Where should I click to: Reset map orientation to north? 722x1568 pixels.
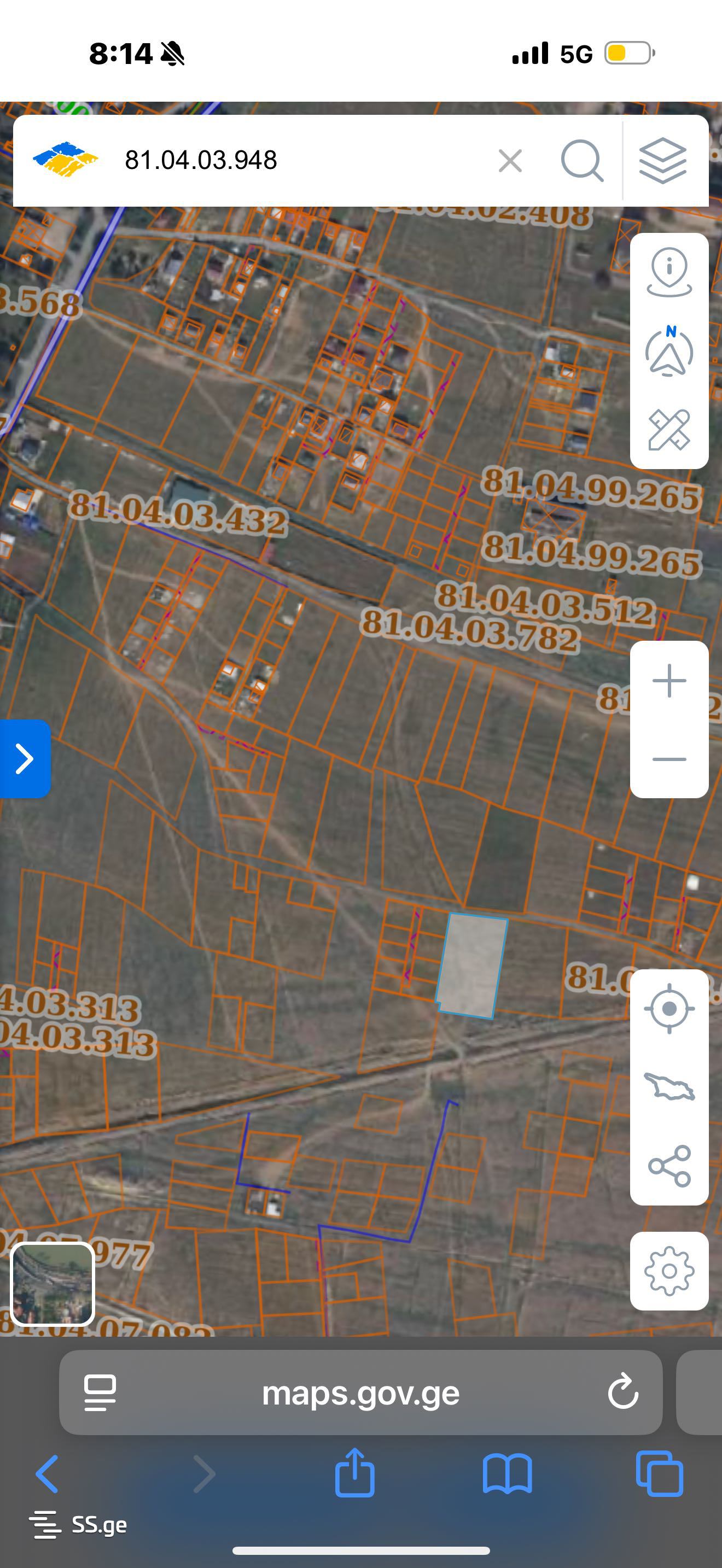669,352
